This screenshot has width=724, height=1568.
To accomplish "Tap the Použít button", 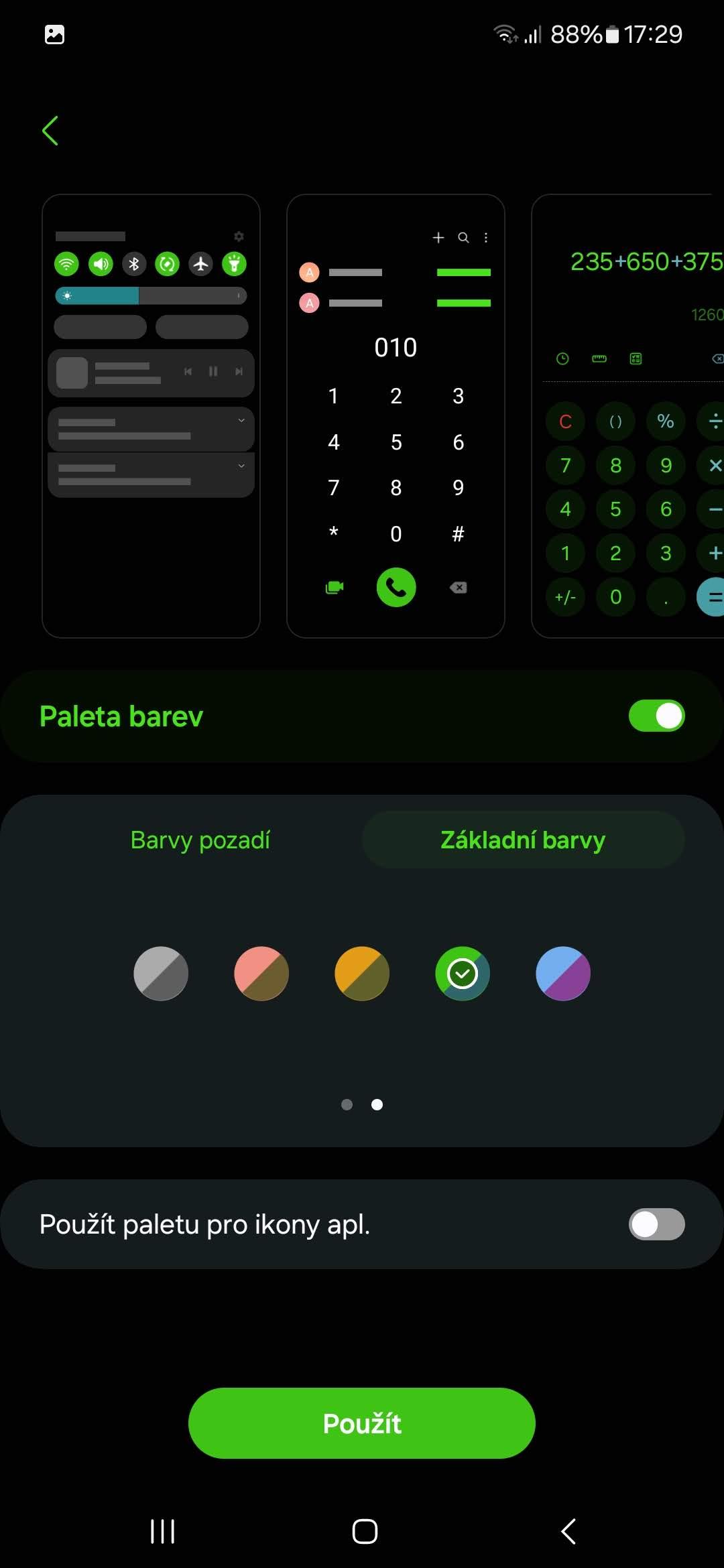I will pyautogui.click(x=362, y=1423).
